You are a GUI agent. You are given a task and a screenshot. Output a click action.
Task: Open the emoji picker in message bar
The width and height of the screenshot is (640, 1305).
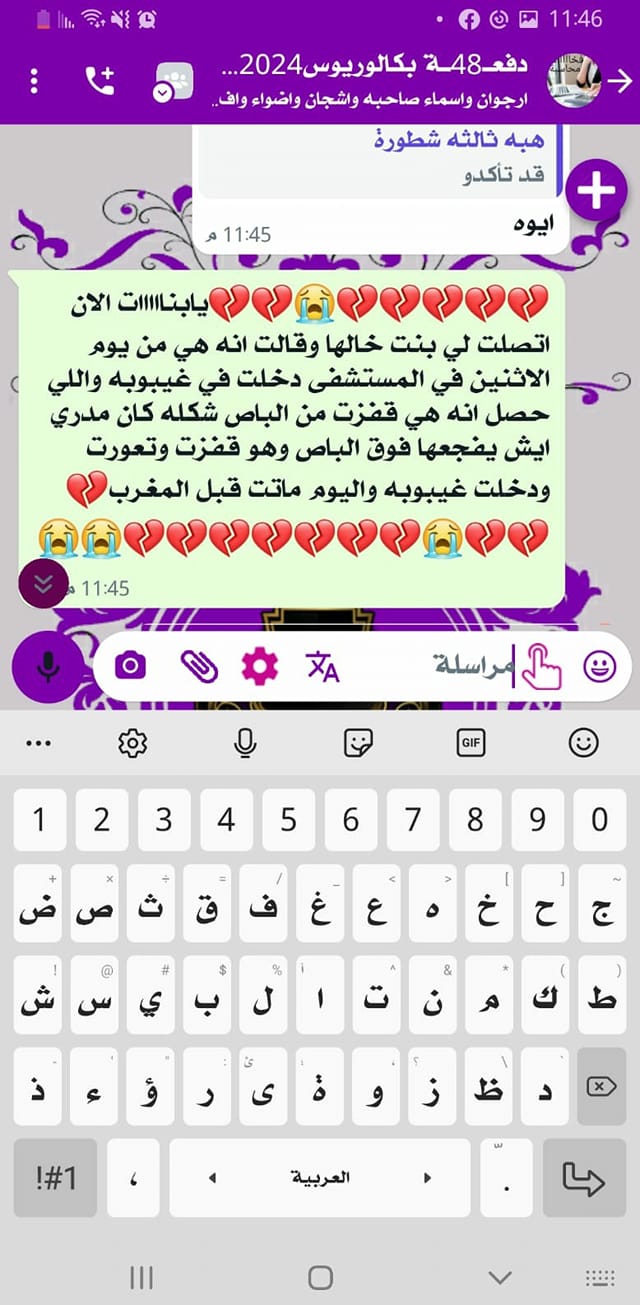pos(600,666)
